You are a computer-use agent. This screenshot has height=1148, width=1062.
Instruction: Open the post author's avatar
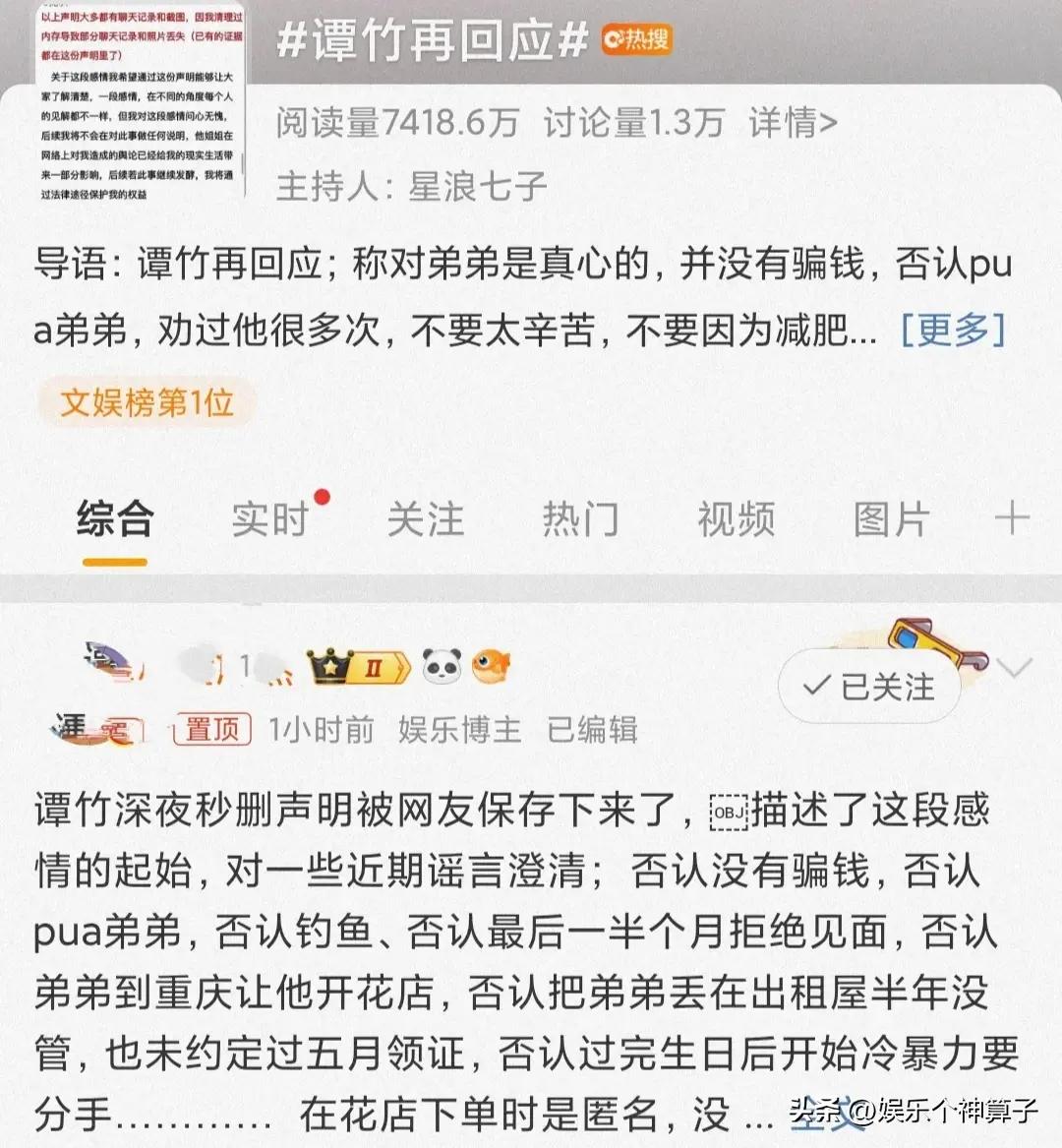101,698
